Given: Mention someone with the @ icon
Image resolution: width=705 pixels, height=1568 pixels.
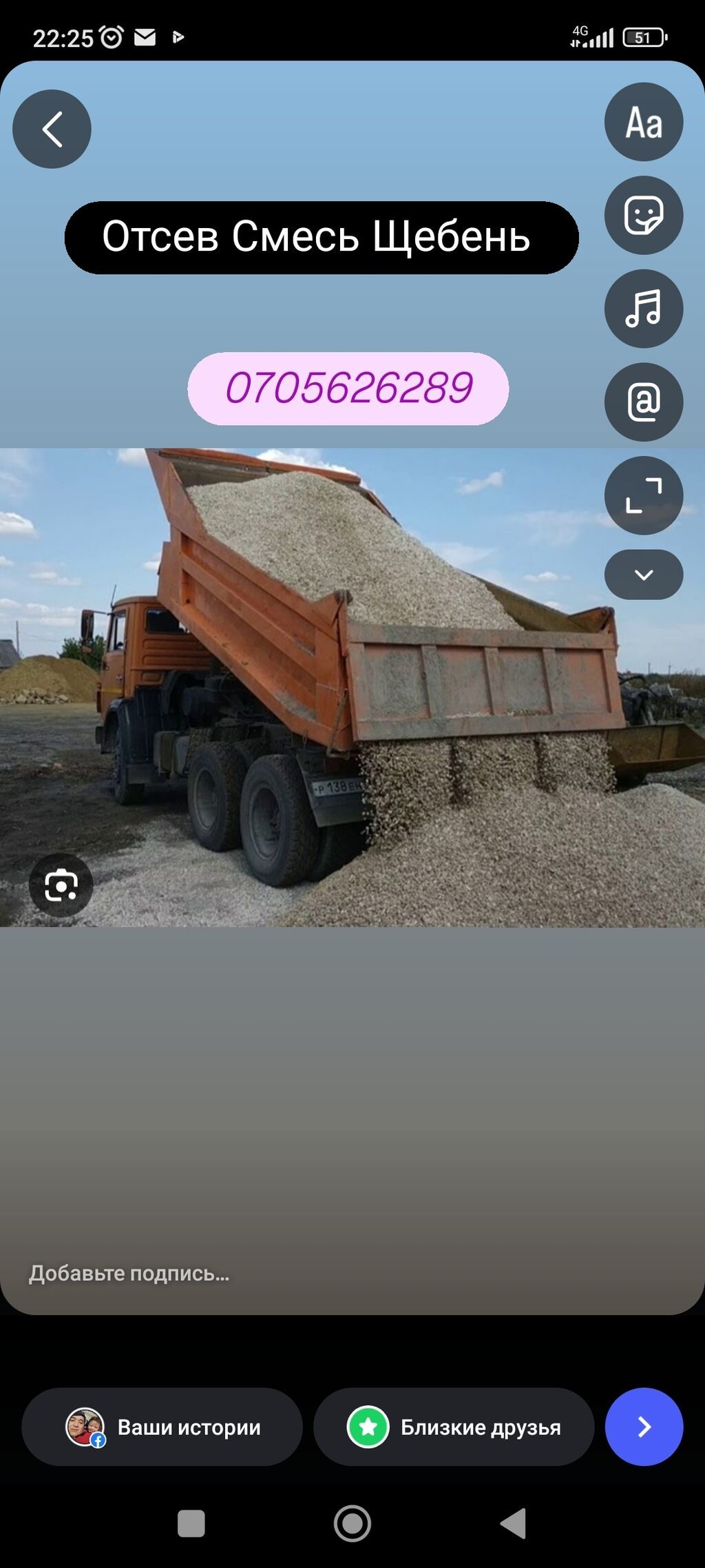Looking at the screenshot, I should (644, 402).
